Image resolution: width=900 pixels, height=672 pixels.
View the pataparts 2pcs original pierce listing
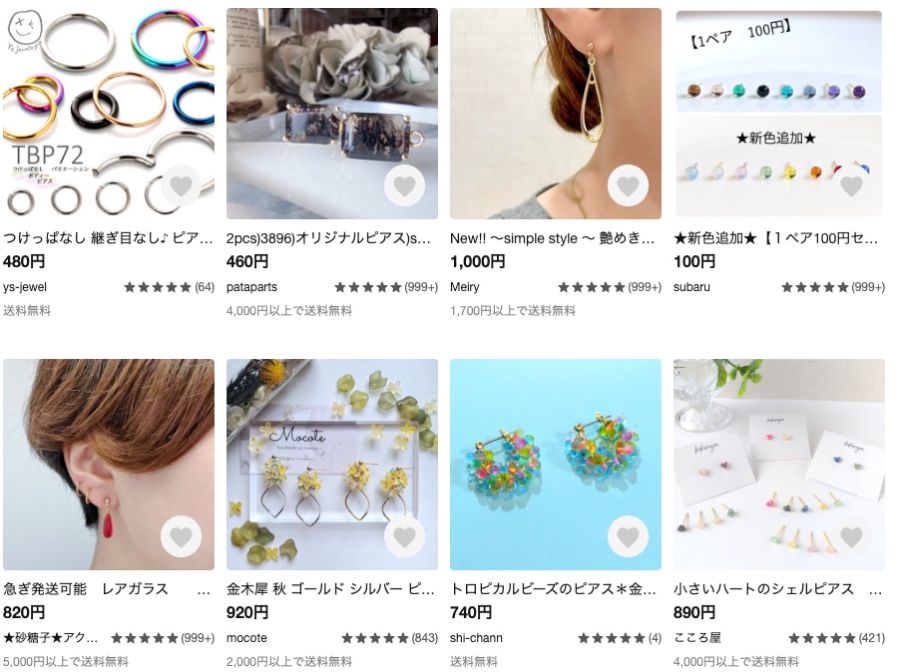320,100
